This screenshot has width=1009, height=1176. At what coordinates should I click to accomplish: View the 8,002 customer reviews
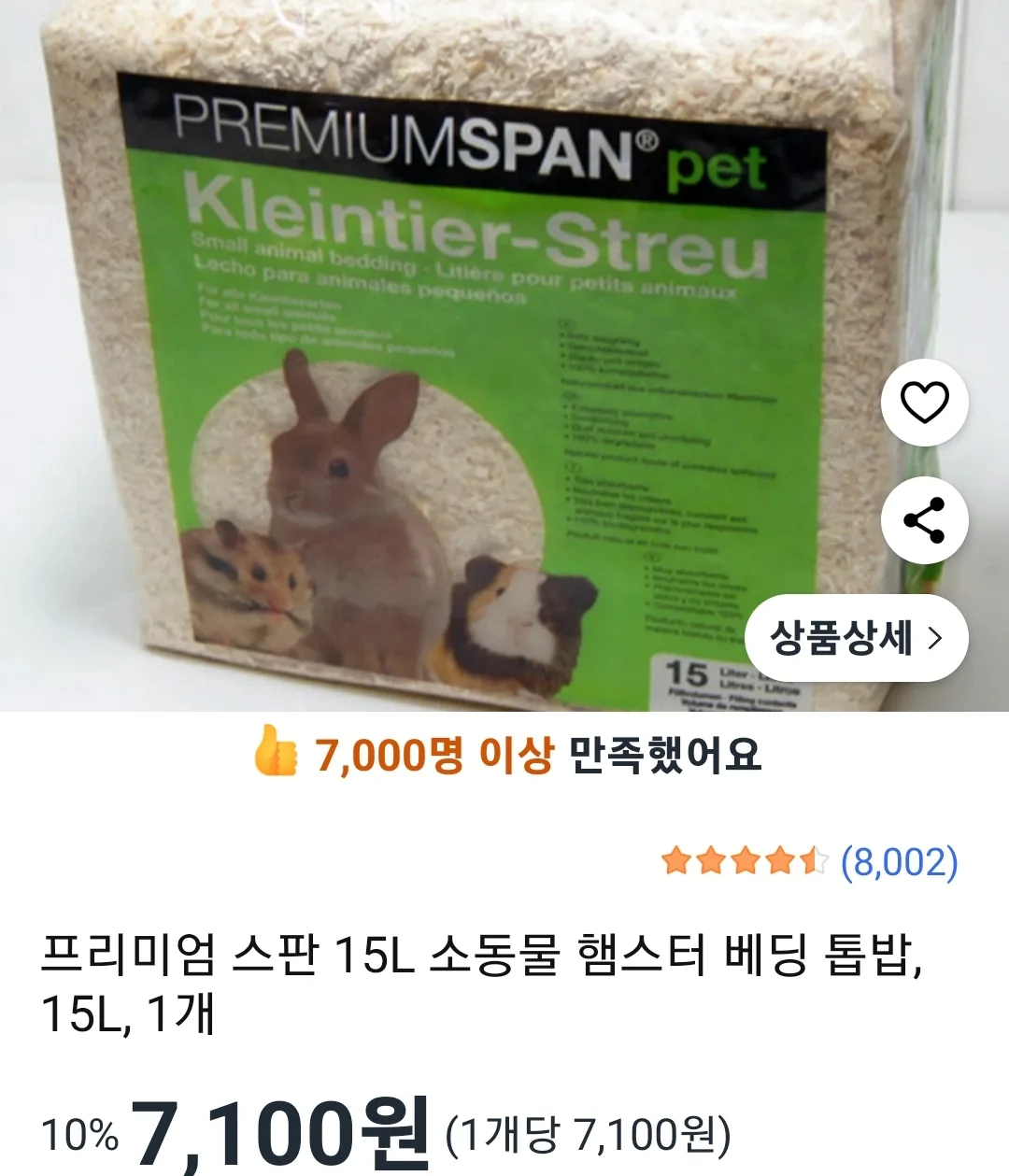[x=899, y=861]
